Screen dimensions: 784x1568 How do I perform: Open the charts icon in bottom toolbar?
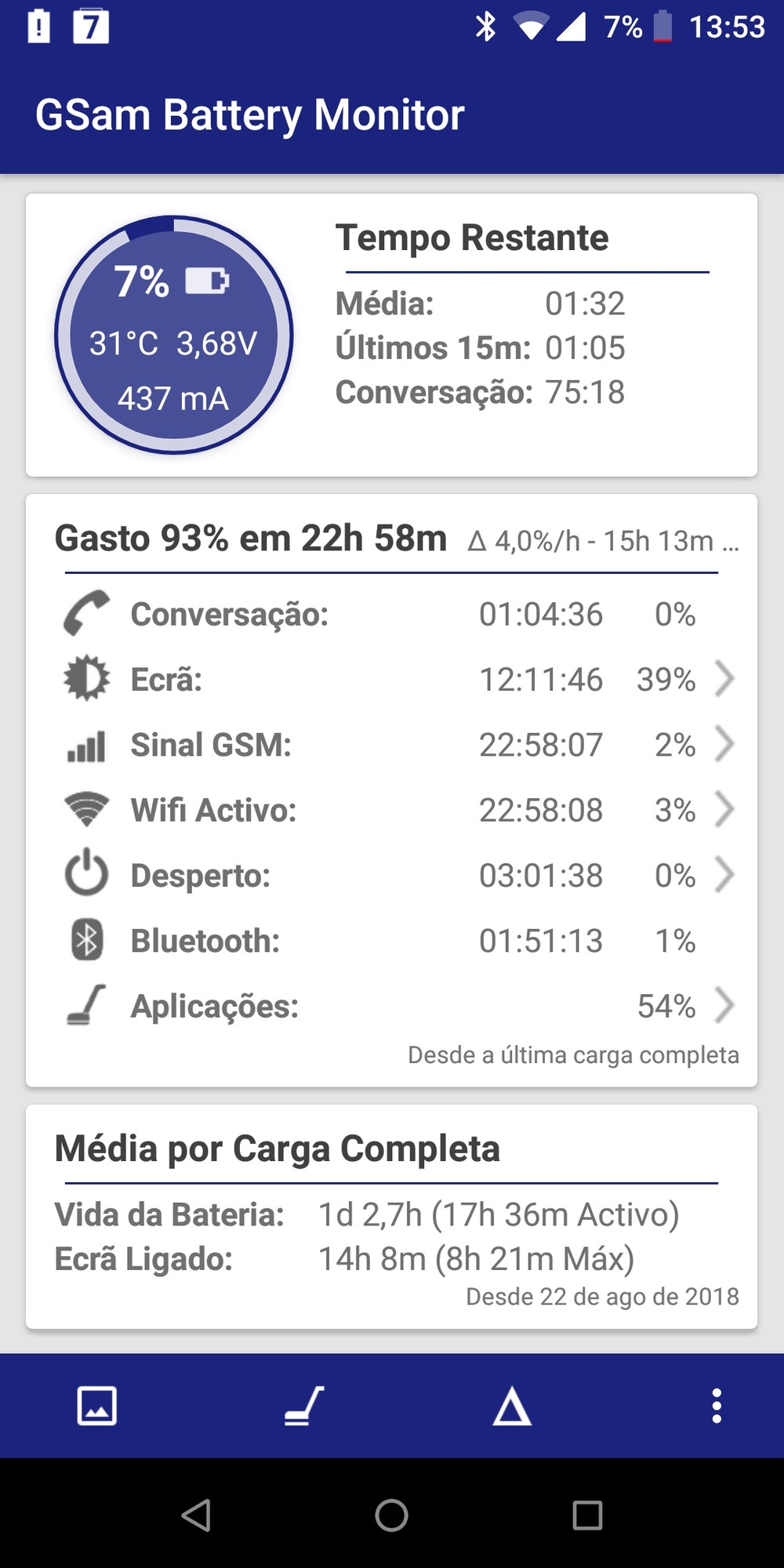click(97, 1405)
